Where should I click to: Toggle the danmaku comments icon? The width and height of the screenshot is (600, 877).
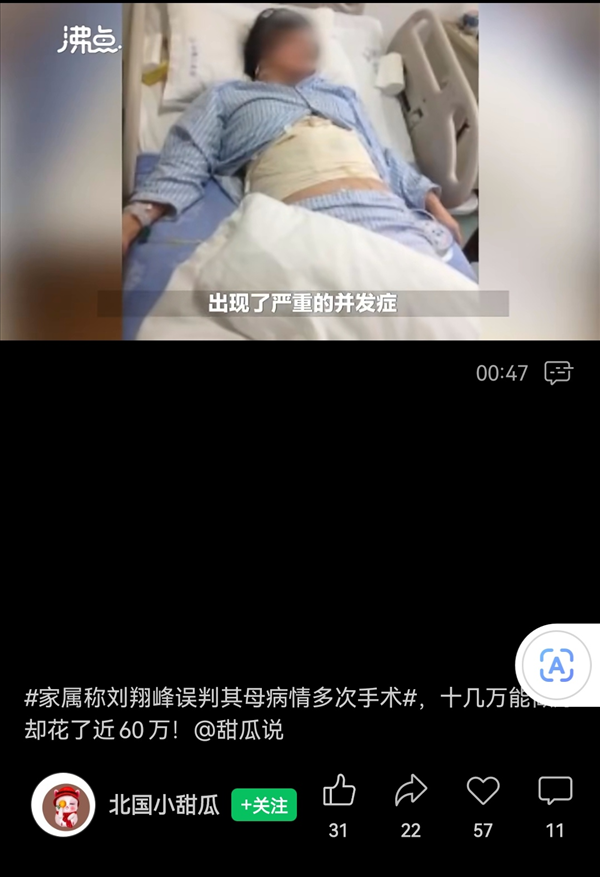tap(558, 373)
